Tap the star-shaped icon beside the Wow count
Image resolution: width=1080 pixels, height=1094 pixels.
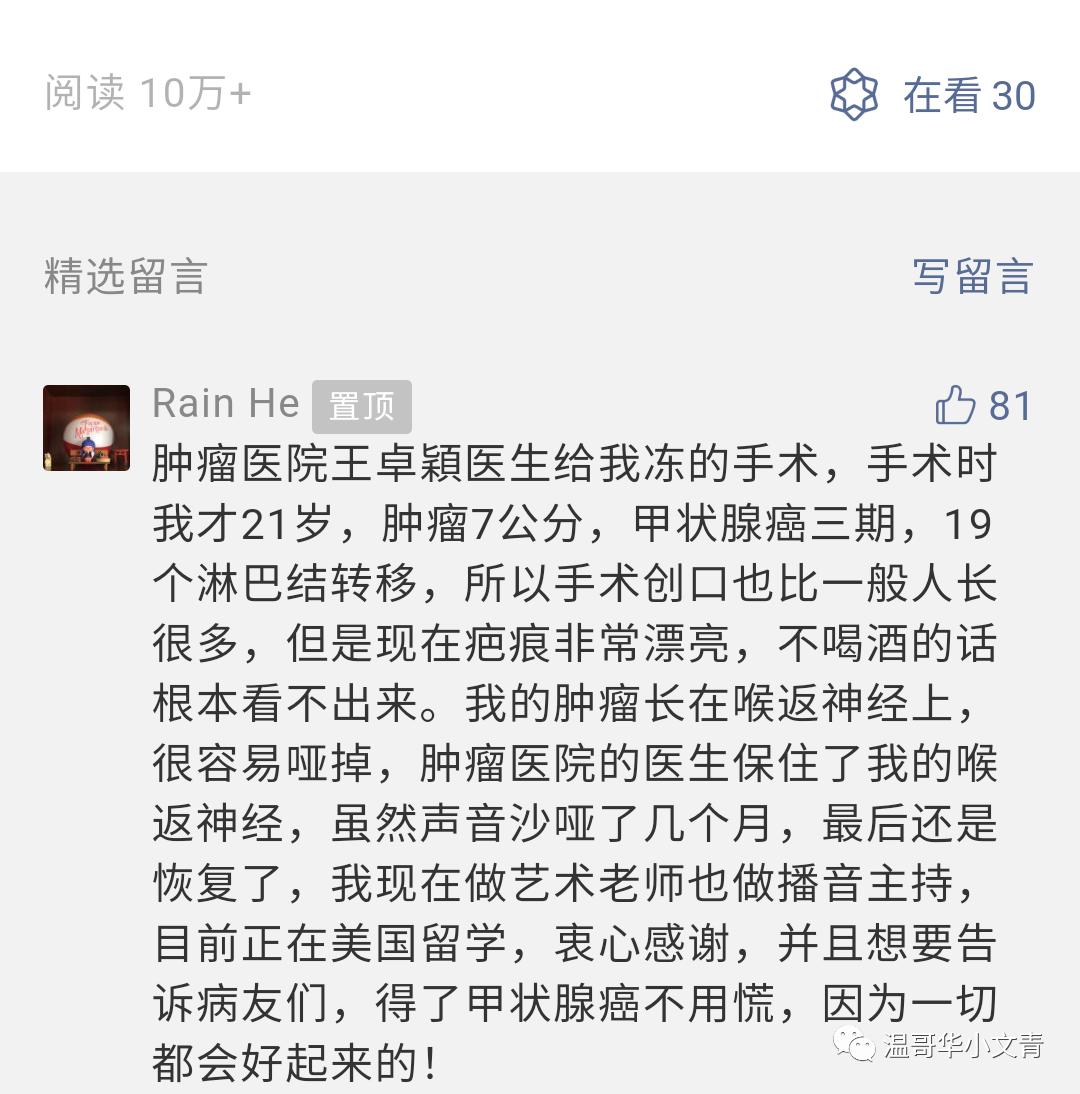coord(853,95)
